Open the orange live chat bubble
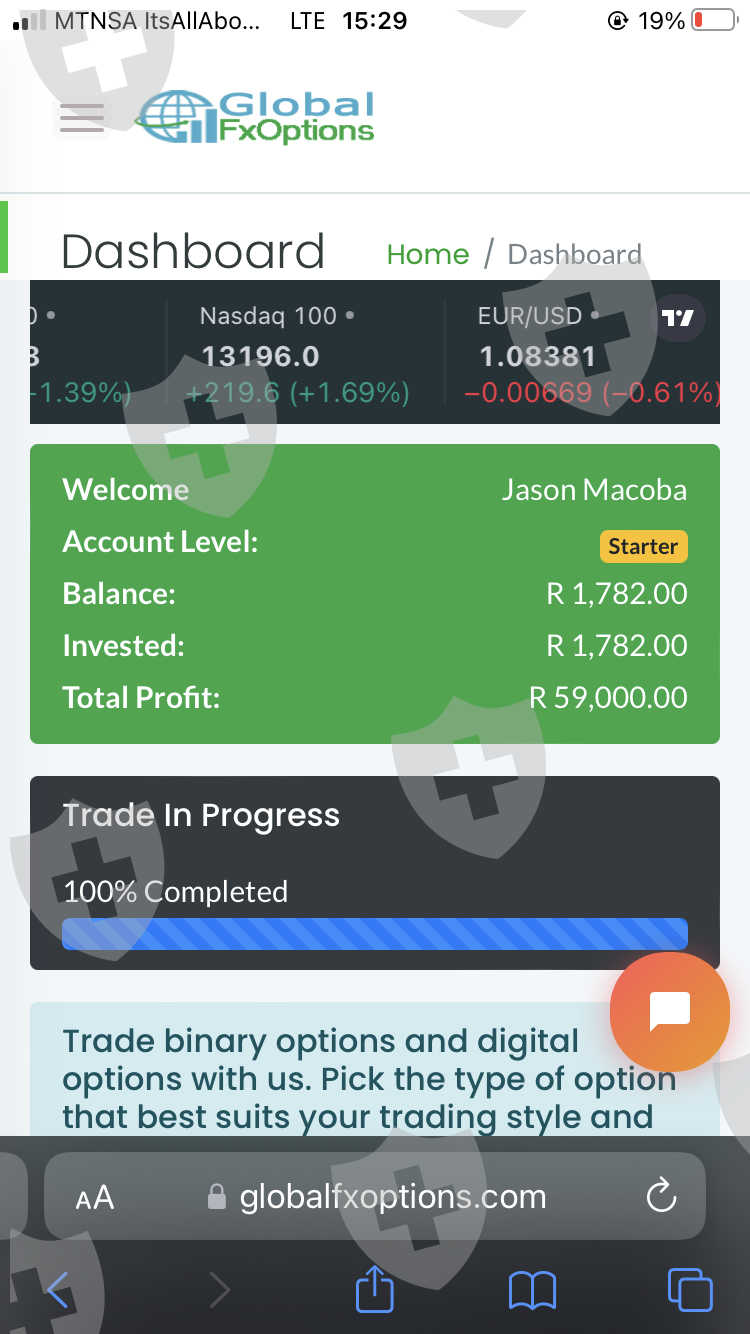 670,1011
